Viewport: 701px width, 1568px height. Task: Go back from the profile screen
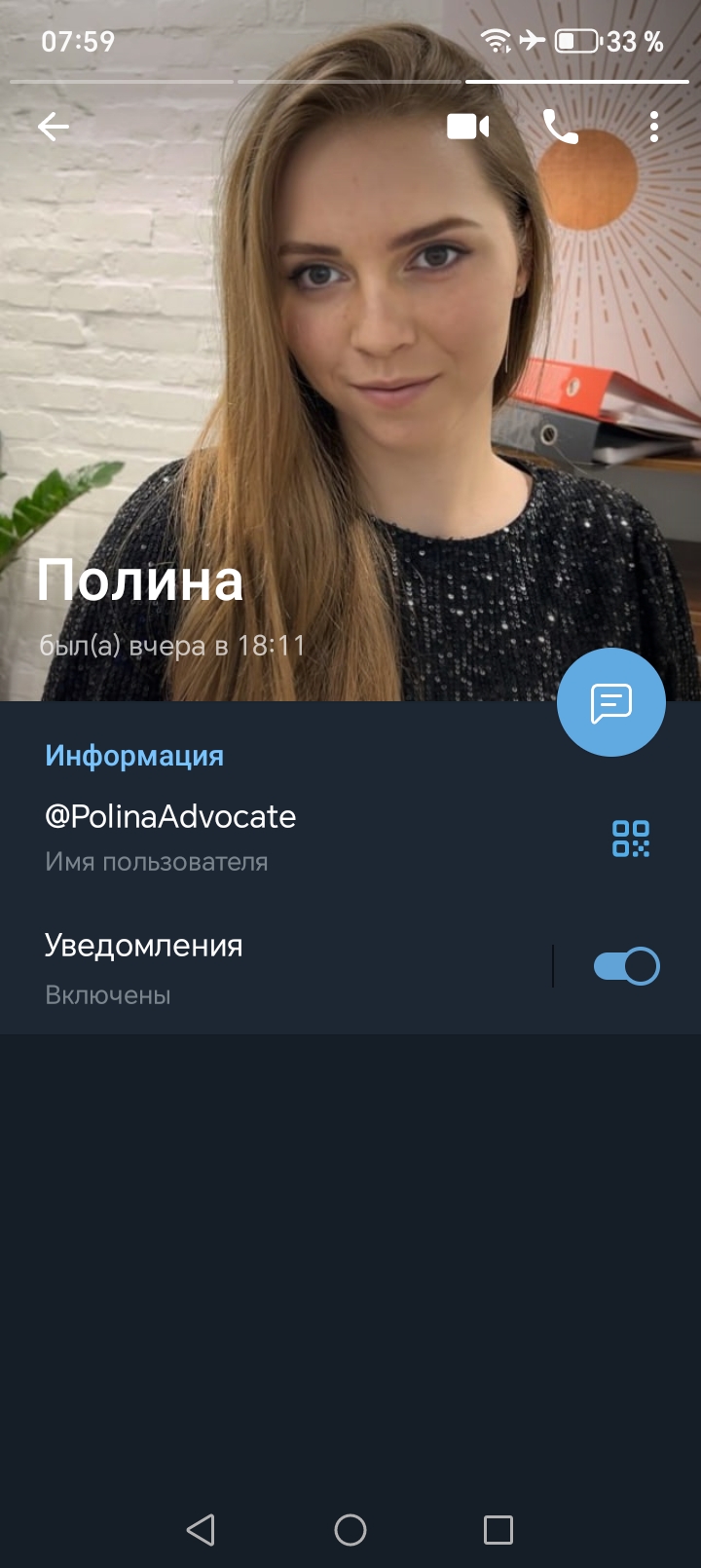[x=54, y=127]
